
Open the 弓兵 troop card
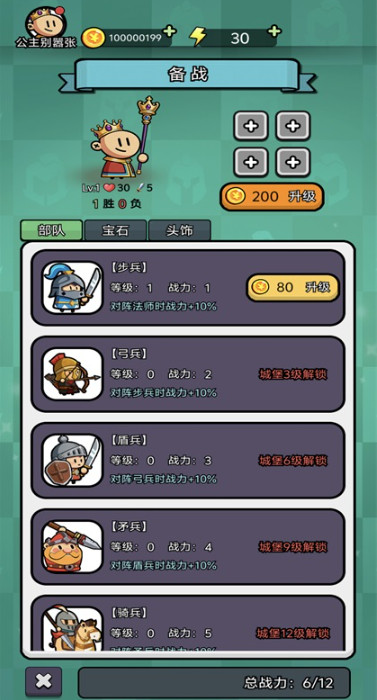[x=188, y=374]
